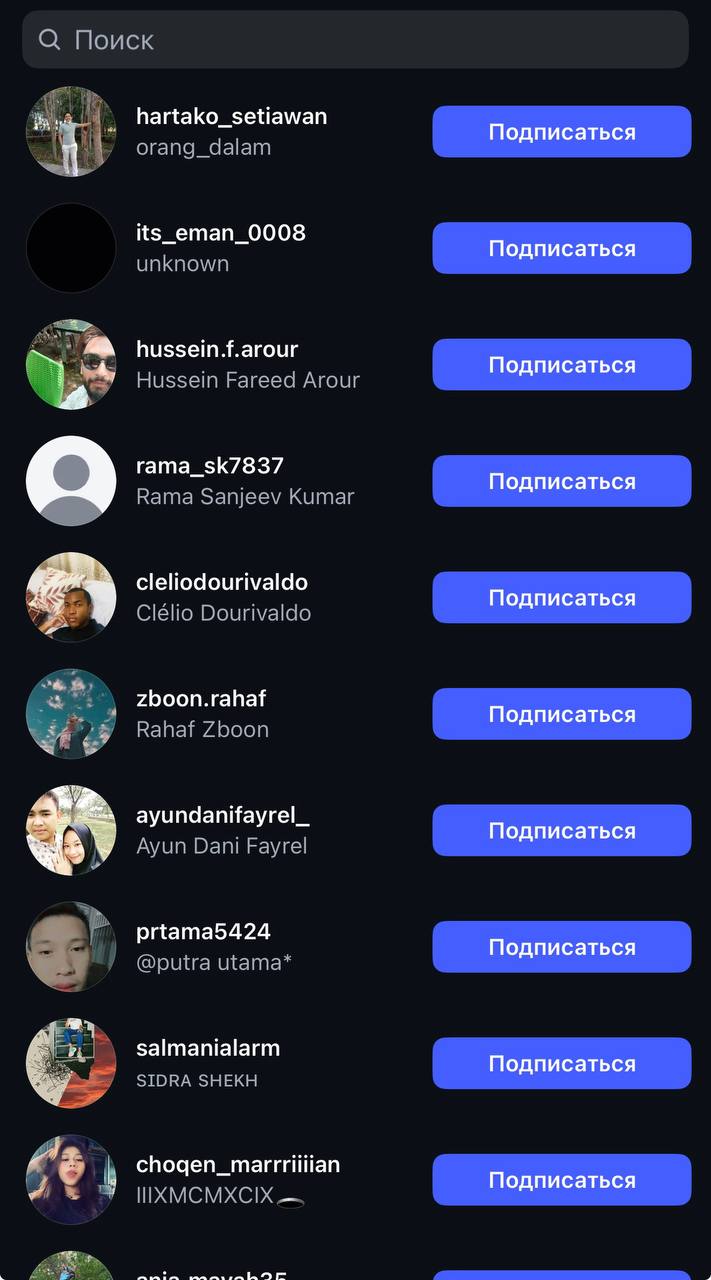Tap the Поиск search field
This screenshot has height=1280, width=711.
[x=355, y=40]
